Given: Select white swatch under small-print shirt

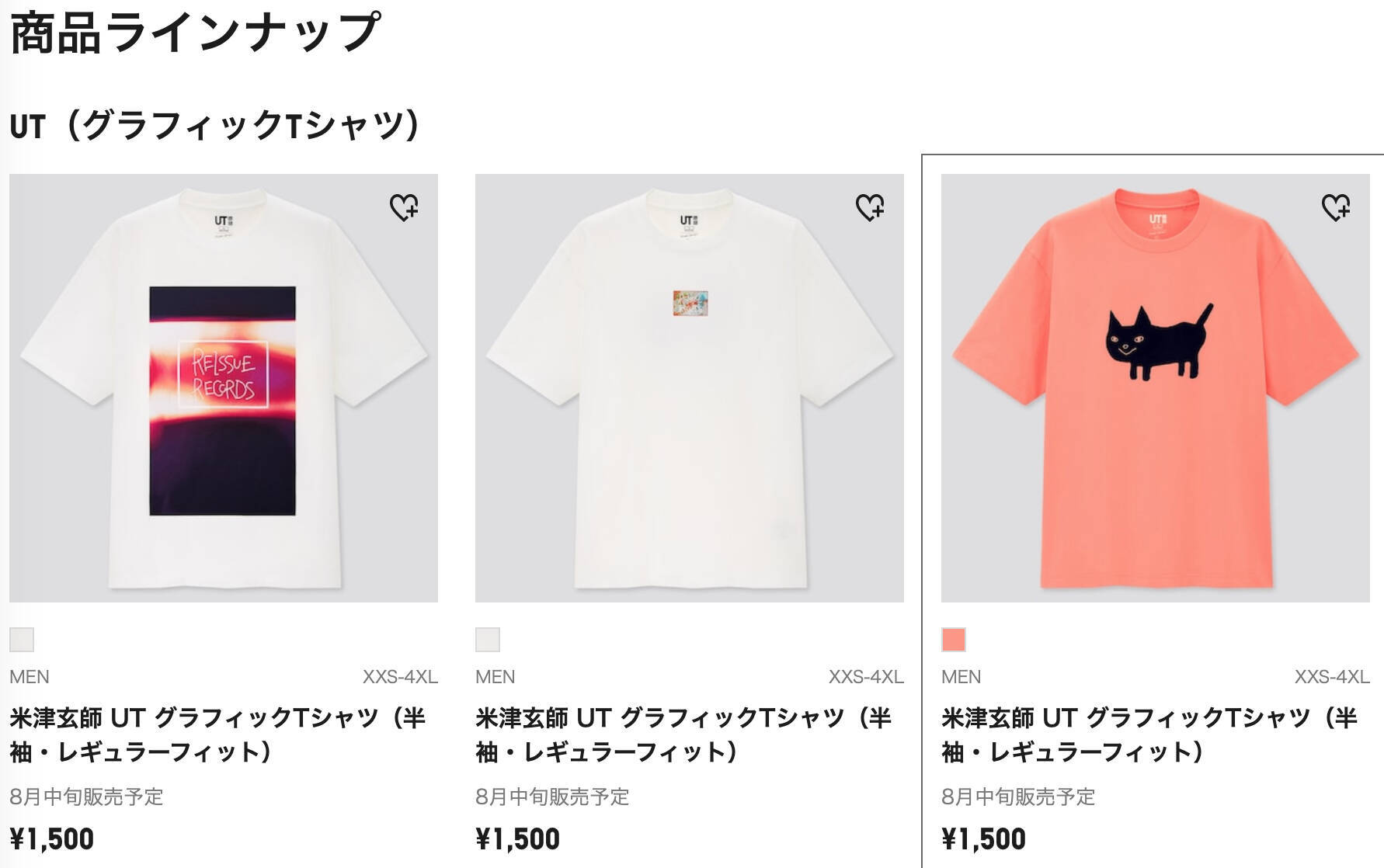Looking at the screenshot, I should pos(488,640).
